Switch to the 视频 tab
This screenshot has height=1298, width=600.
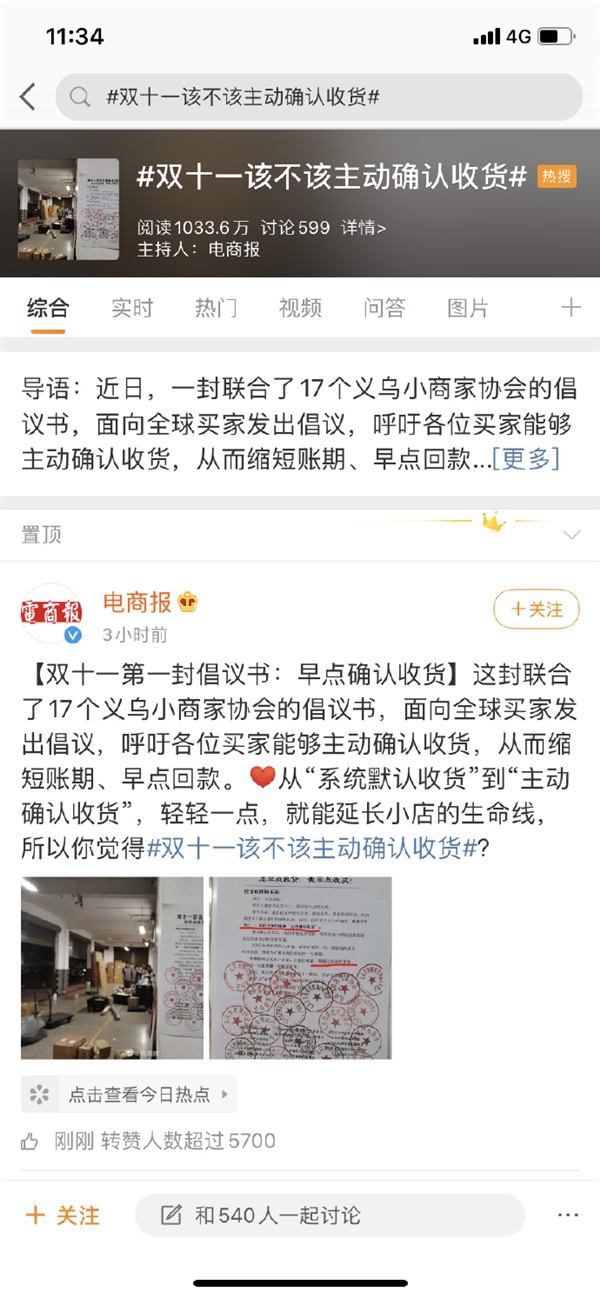pos(300,307)
